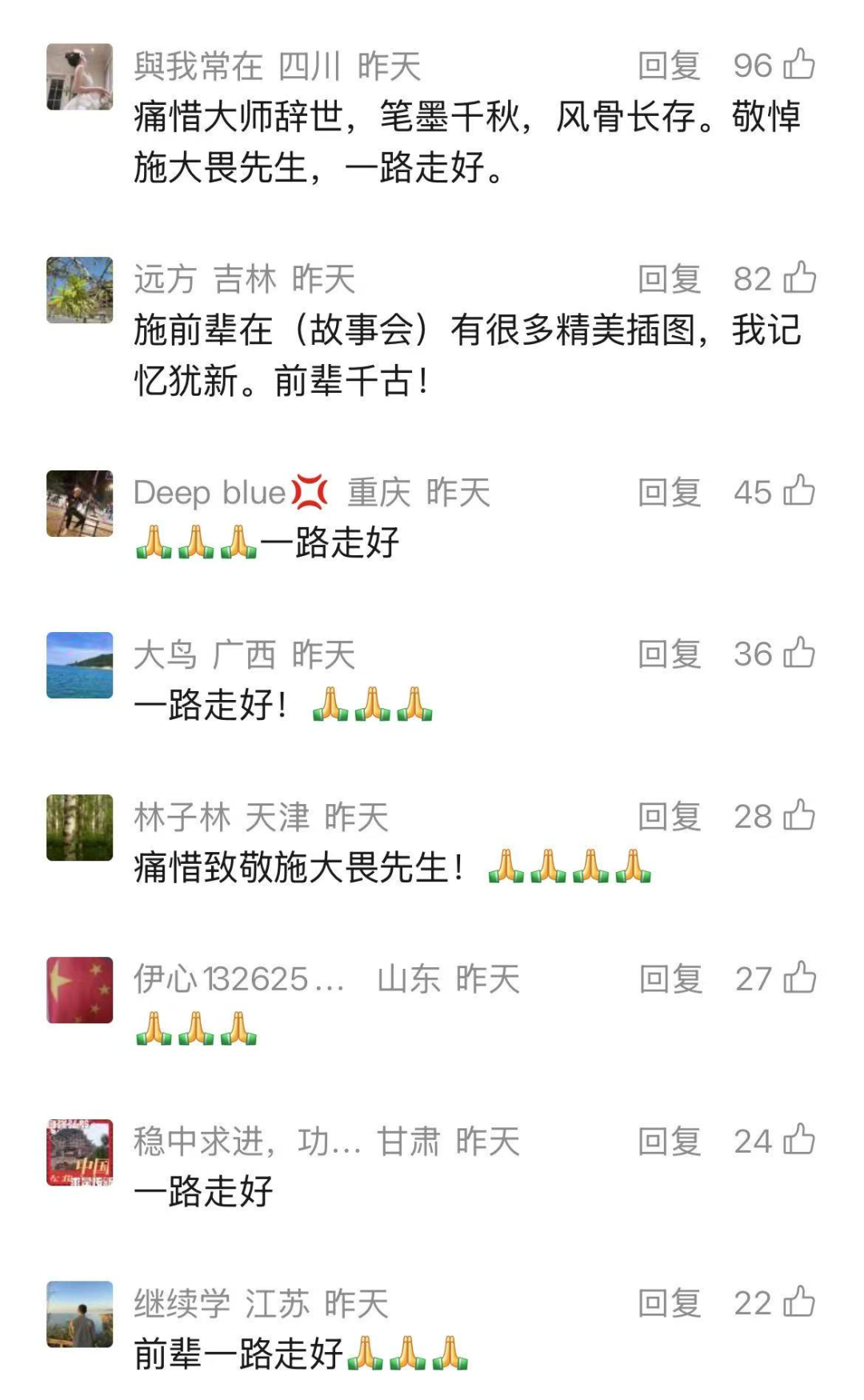Reply to 與我常在's comment
864x1400 pixels.
[x=670, y=66]
